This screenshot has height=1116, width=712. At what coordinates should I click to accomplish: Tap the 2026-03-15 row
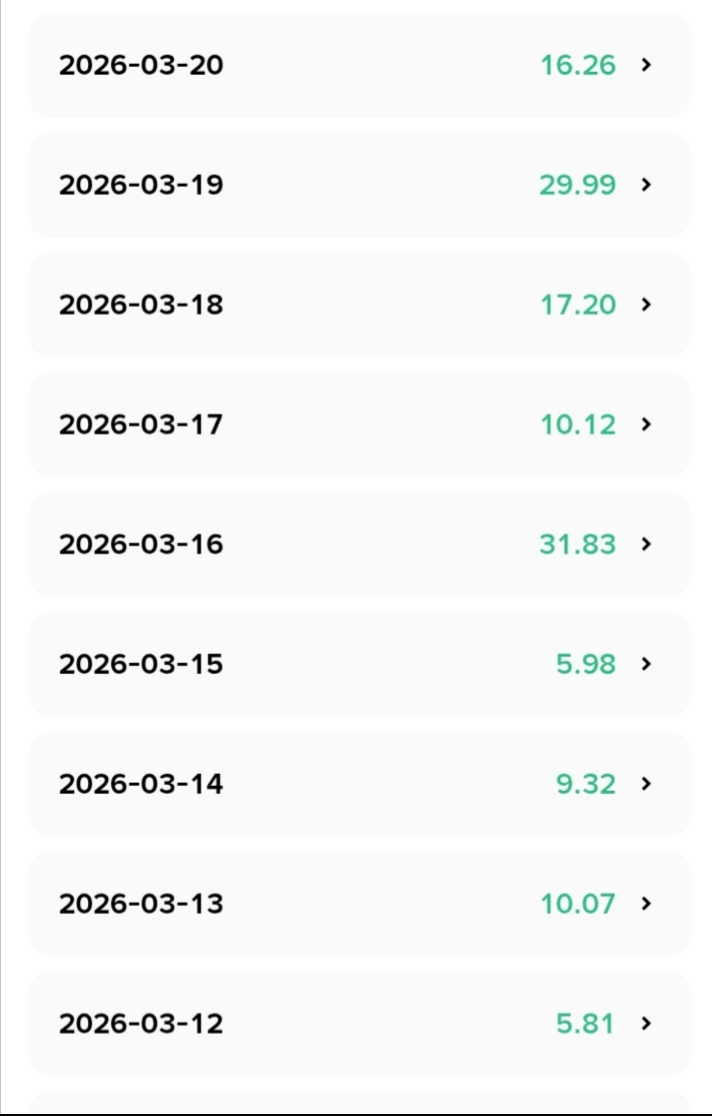pyautogui.click(x=359, y=665)
